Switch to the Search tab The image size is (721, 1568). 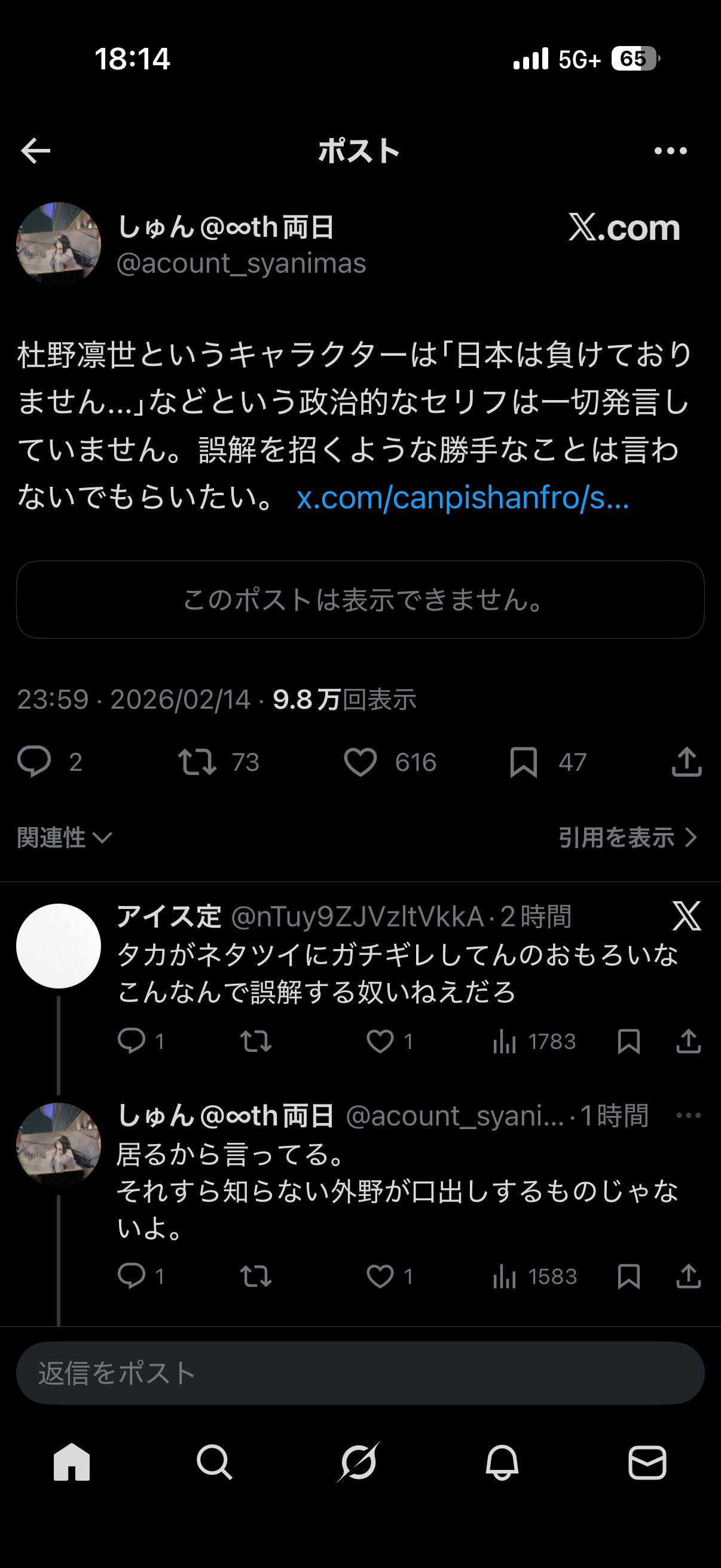pos(214,1462)
